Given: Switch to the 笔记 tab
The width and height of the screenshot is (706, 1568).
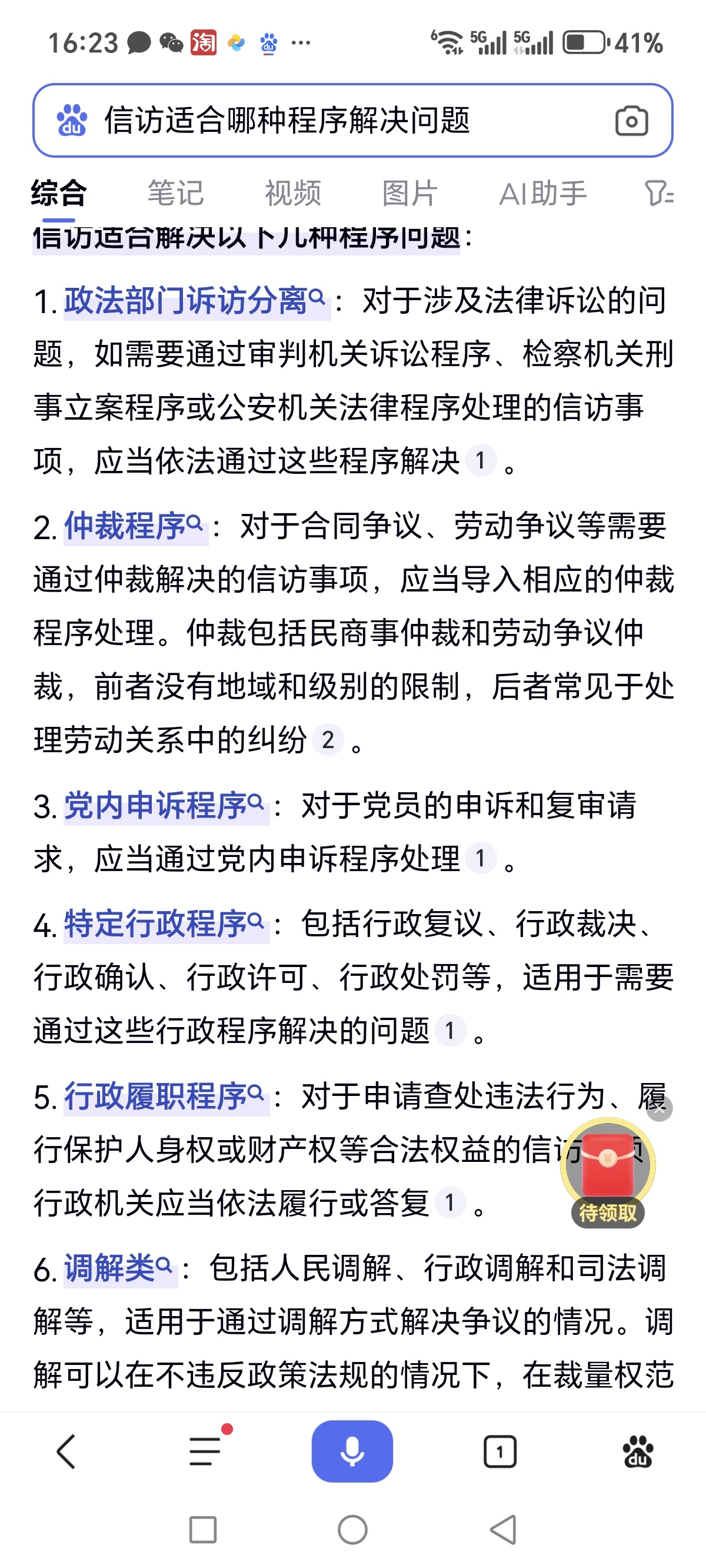Looking at the screenshot, I should click(175, 194).
